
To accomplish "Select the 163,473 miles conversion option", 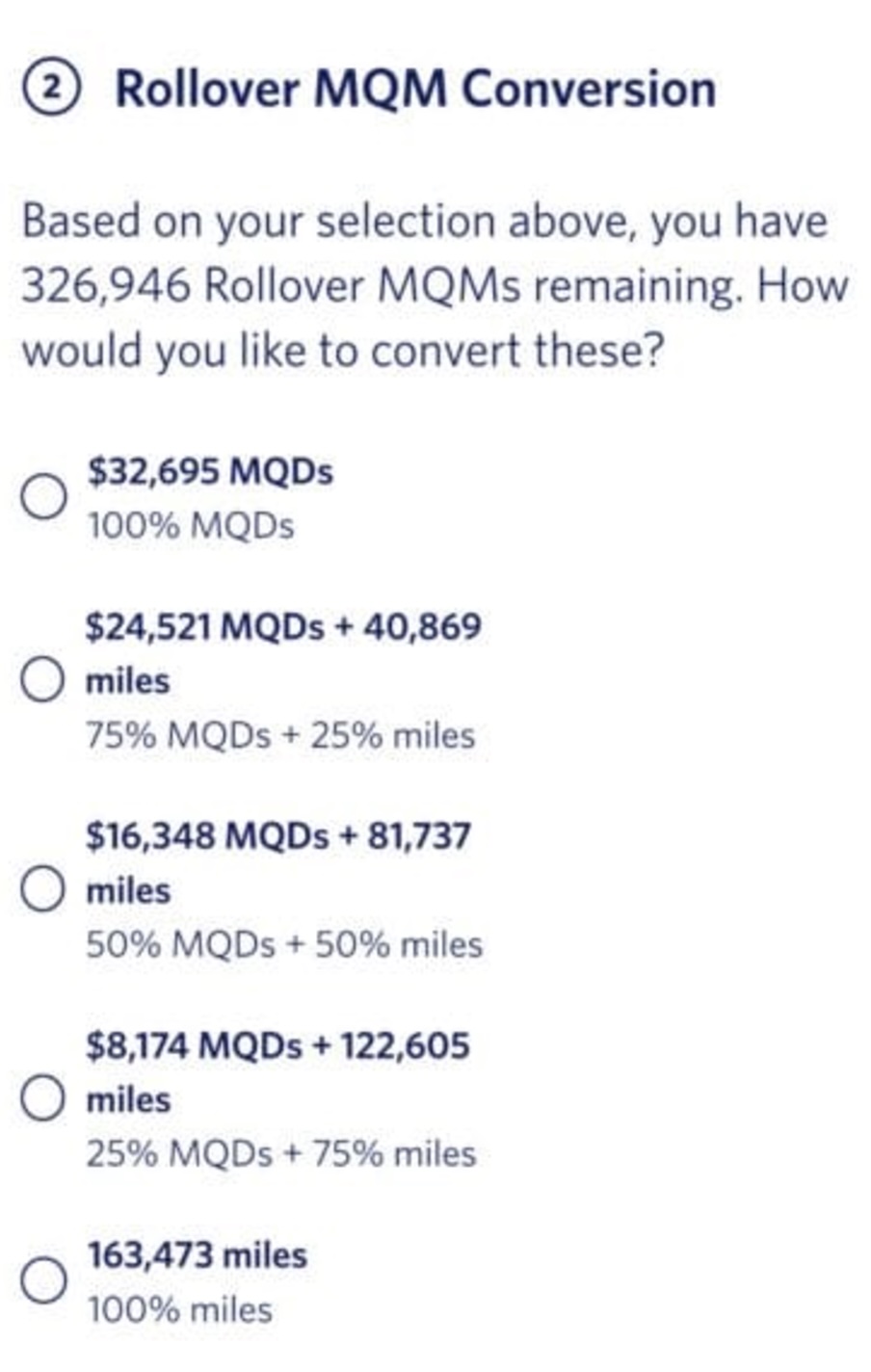I will 42,1275.
